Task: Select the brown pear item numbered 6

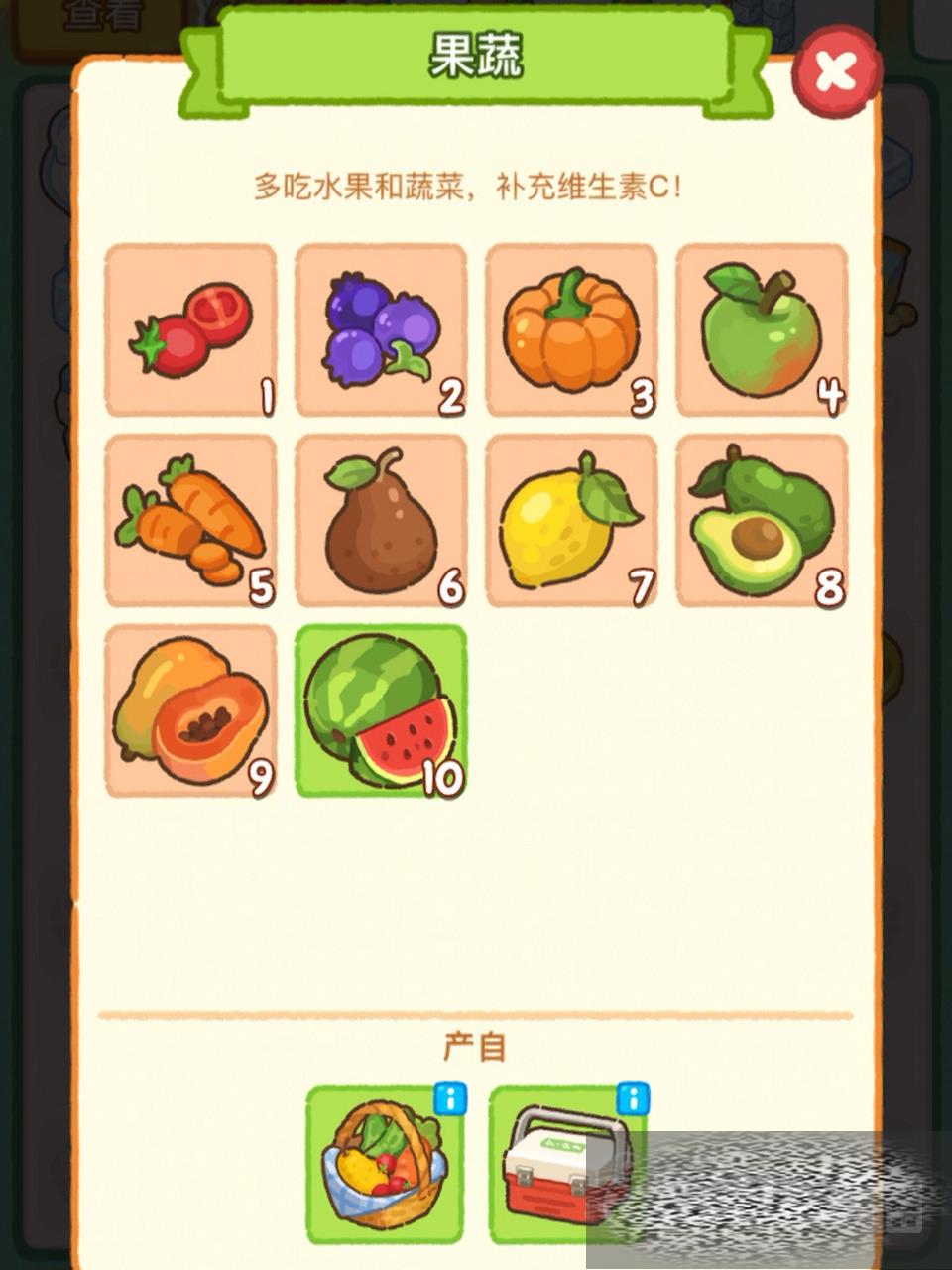Action: click(x=381, y=521)
